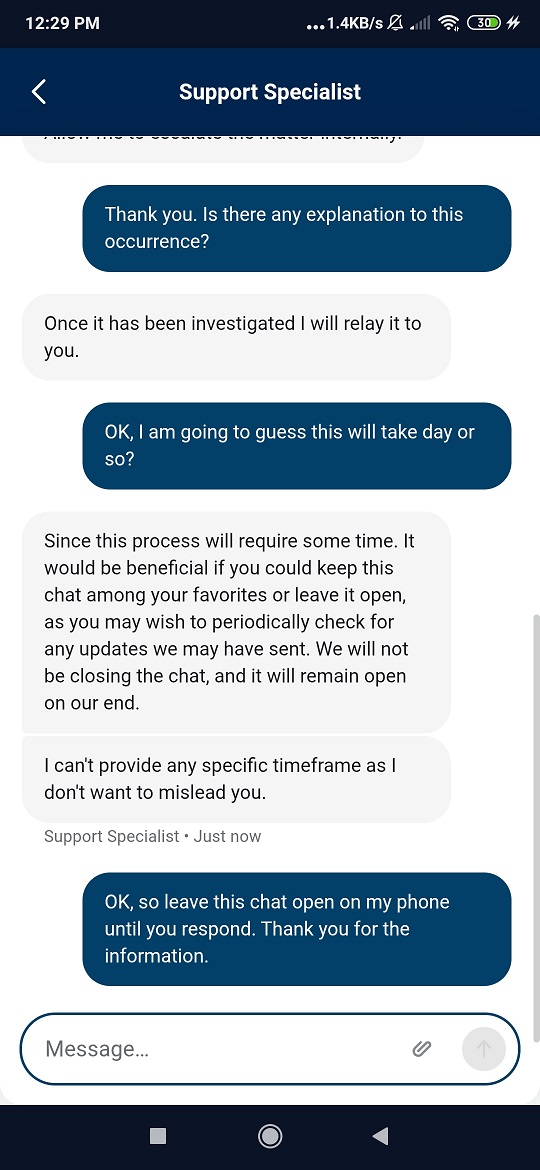Send the message with the arrow button

point(484,1049)
